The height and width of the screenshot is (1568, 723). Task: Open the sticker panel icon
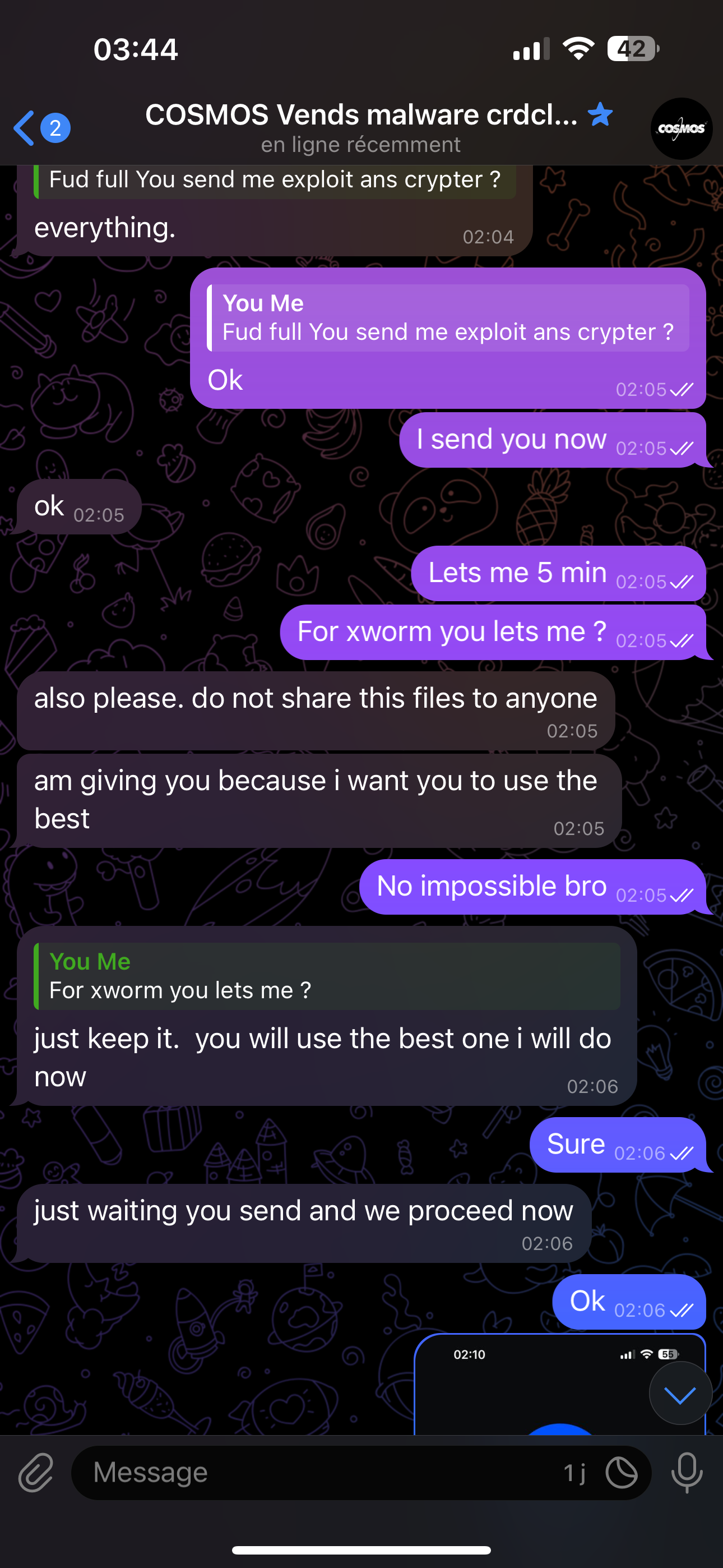point(622,1473)
